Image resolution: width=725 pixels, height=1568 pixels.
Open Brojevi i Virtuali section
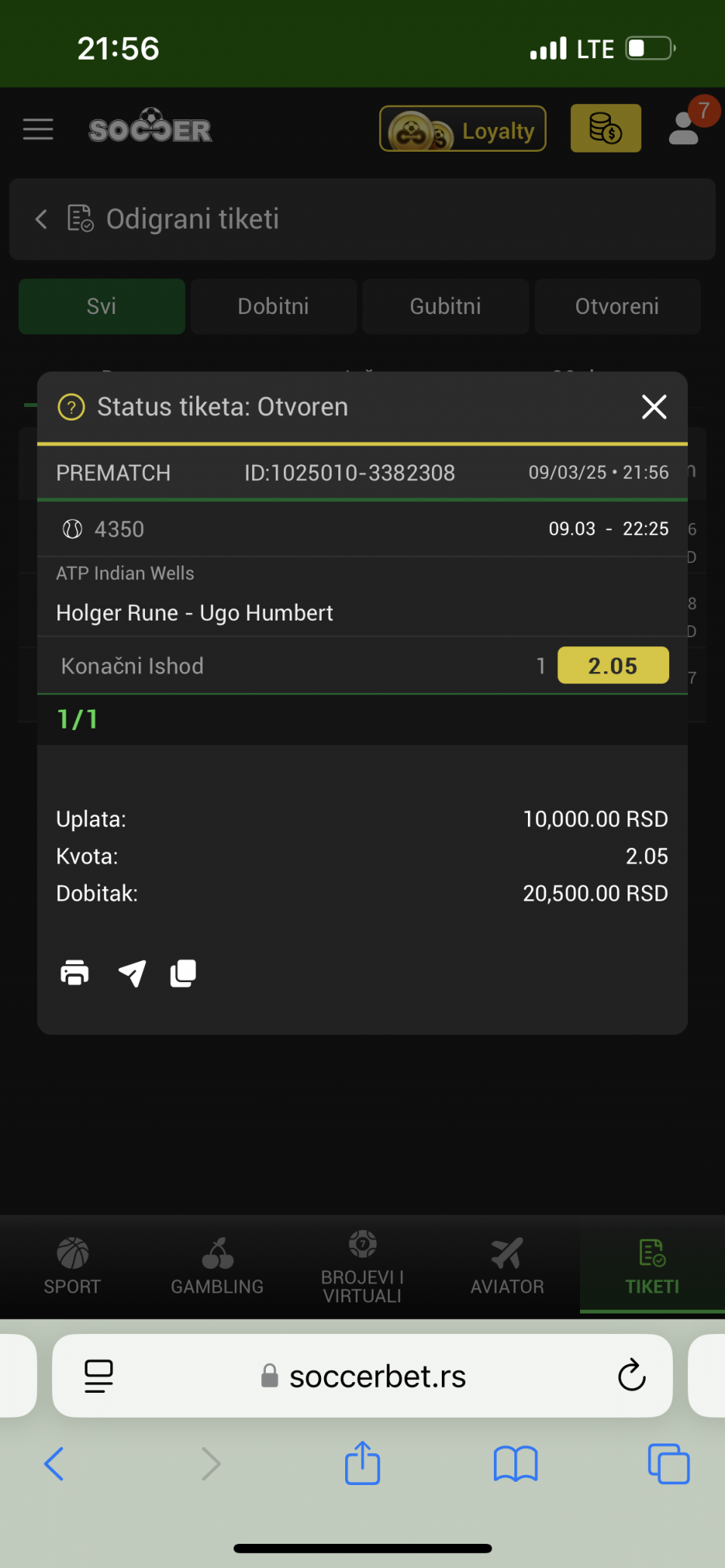pyautogui.click(x=362, y=1267)
